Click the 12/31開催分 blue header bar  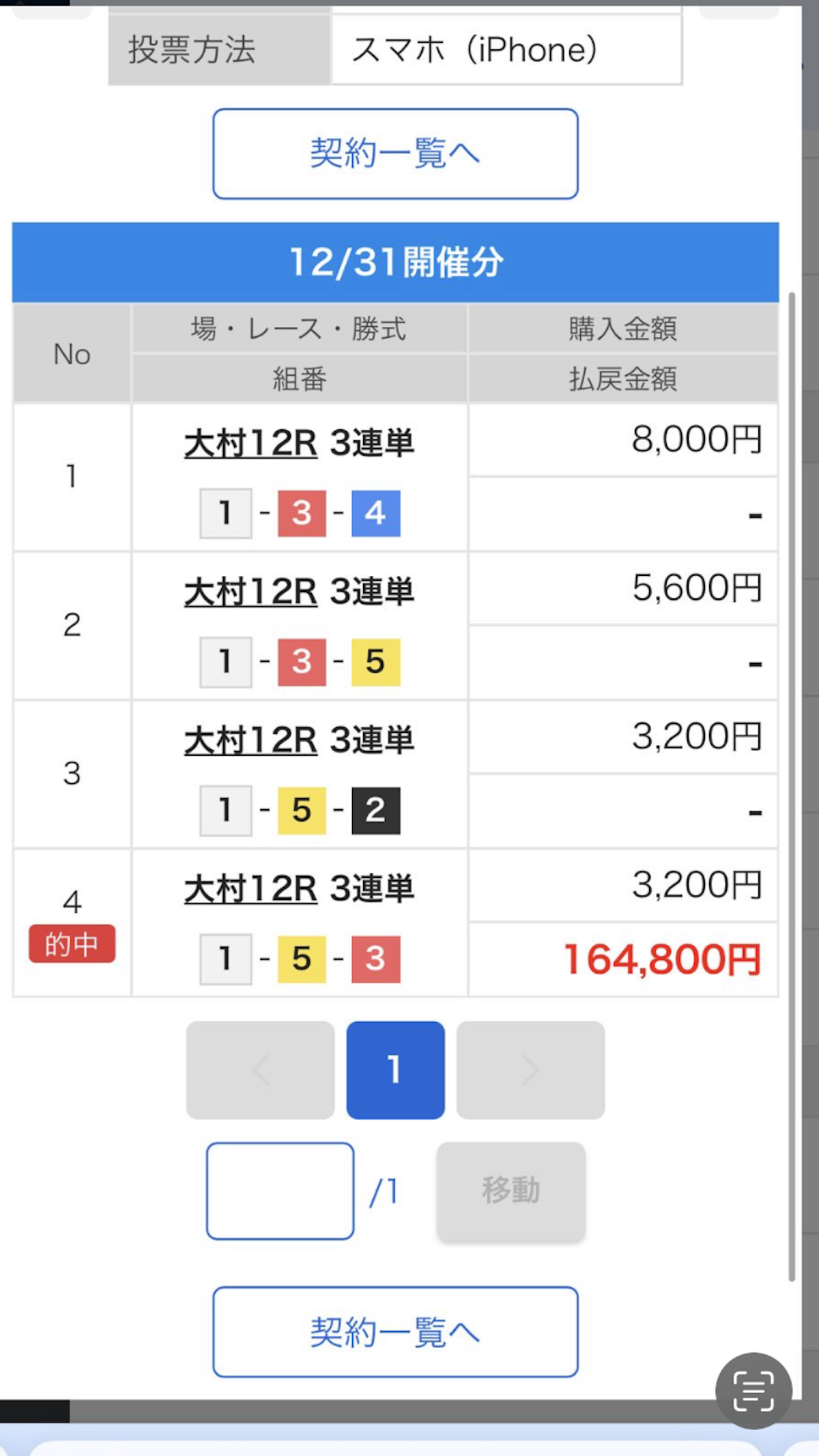pyautogui.click(x=398, y=261)
